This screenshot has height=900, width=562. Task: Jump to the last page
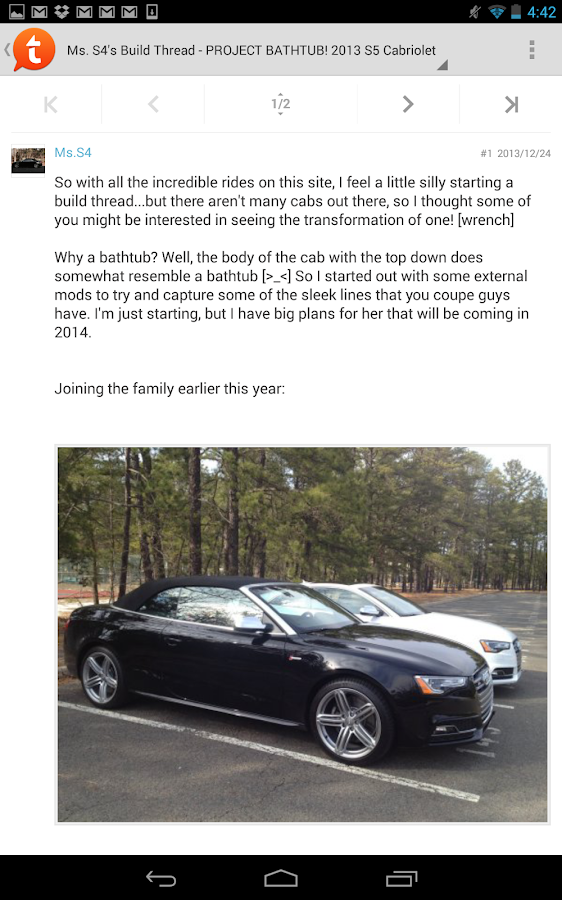click(x=511, y=104)
